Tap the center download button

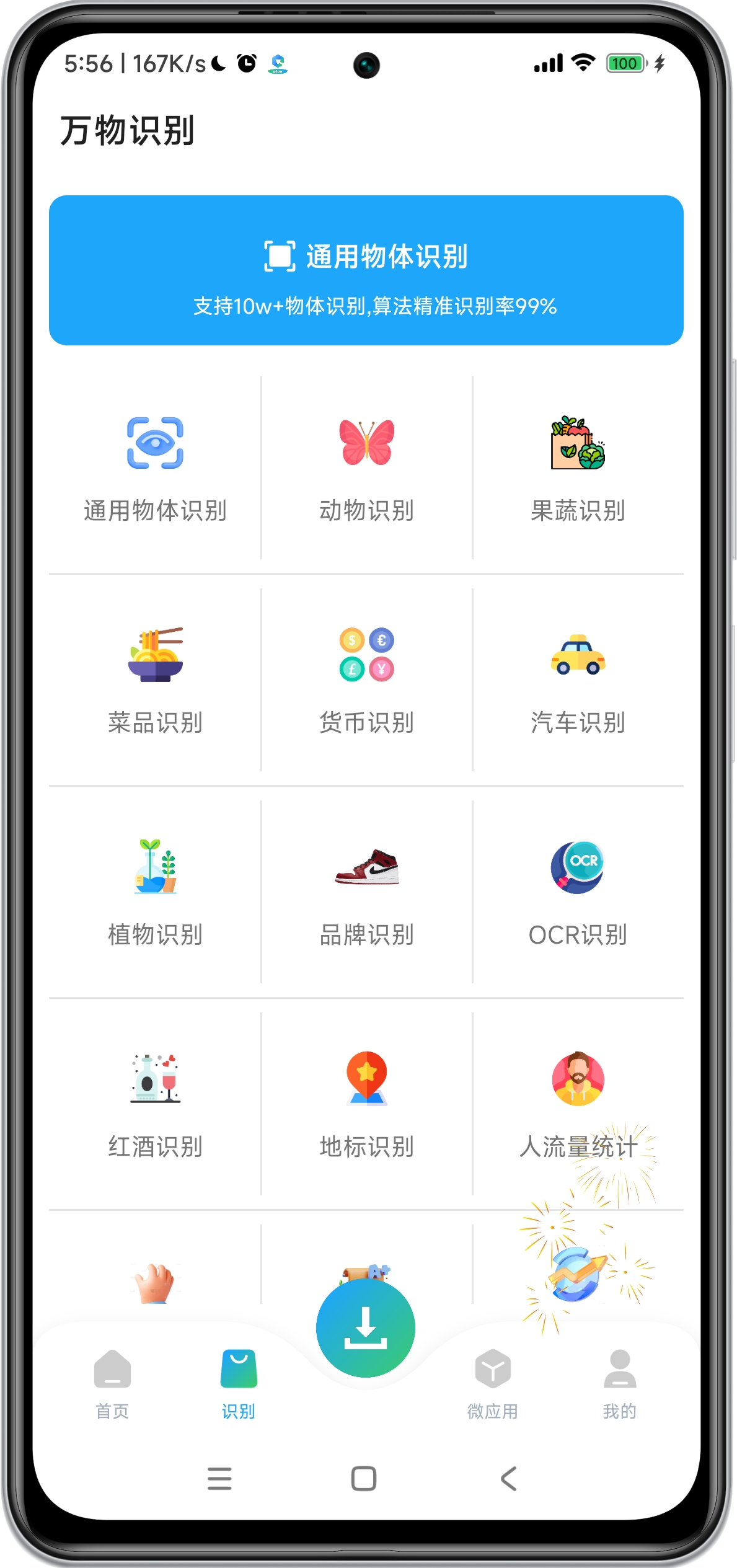point(366,1327)
